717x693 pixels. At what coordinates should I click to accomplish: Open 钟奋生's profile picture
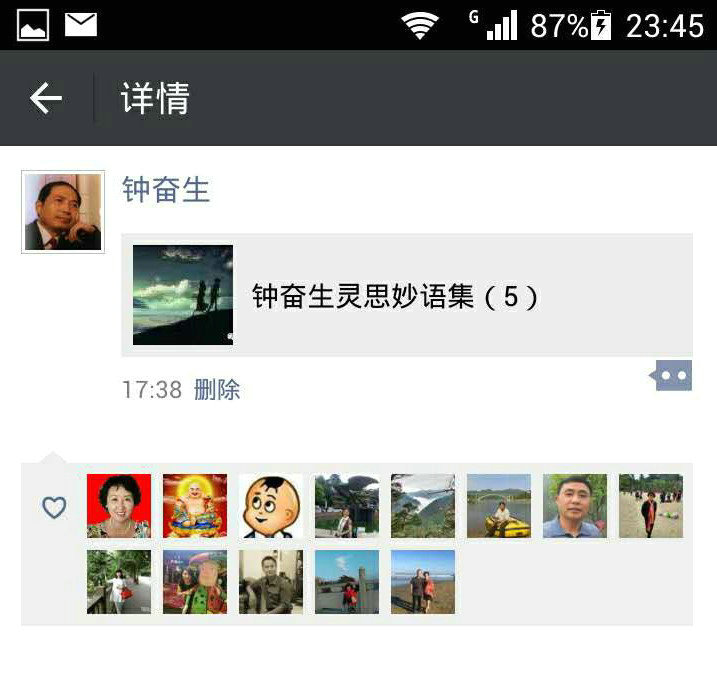[x=63, y=211]
